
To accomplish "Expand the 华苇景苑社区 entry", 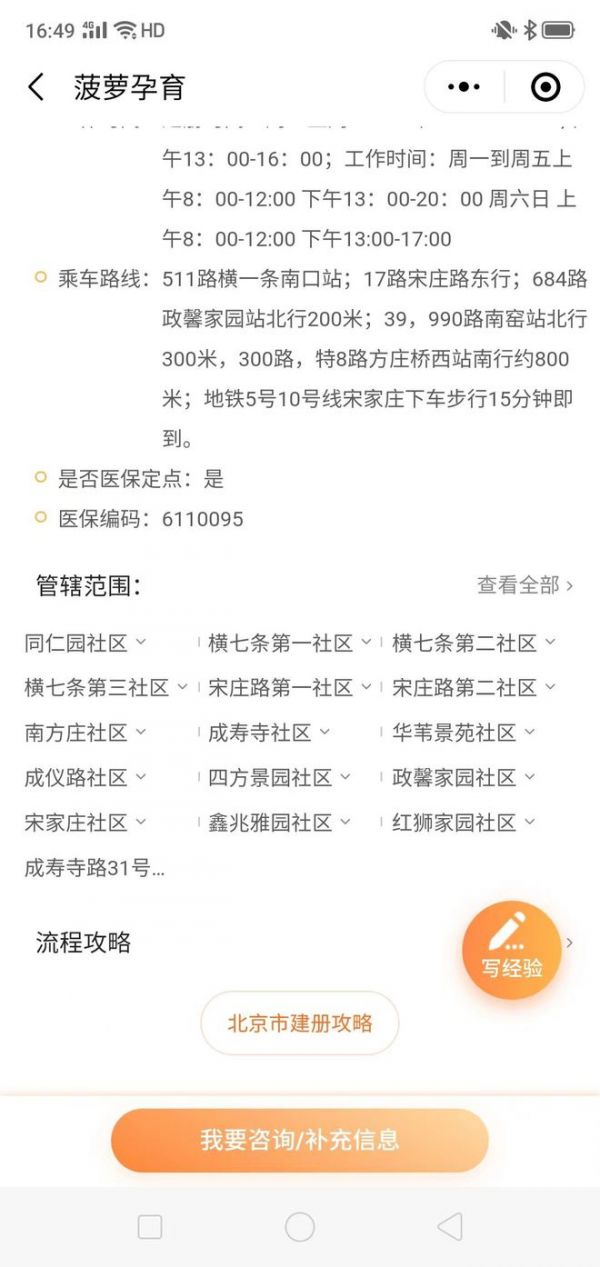I will coord(464,733).
